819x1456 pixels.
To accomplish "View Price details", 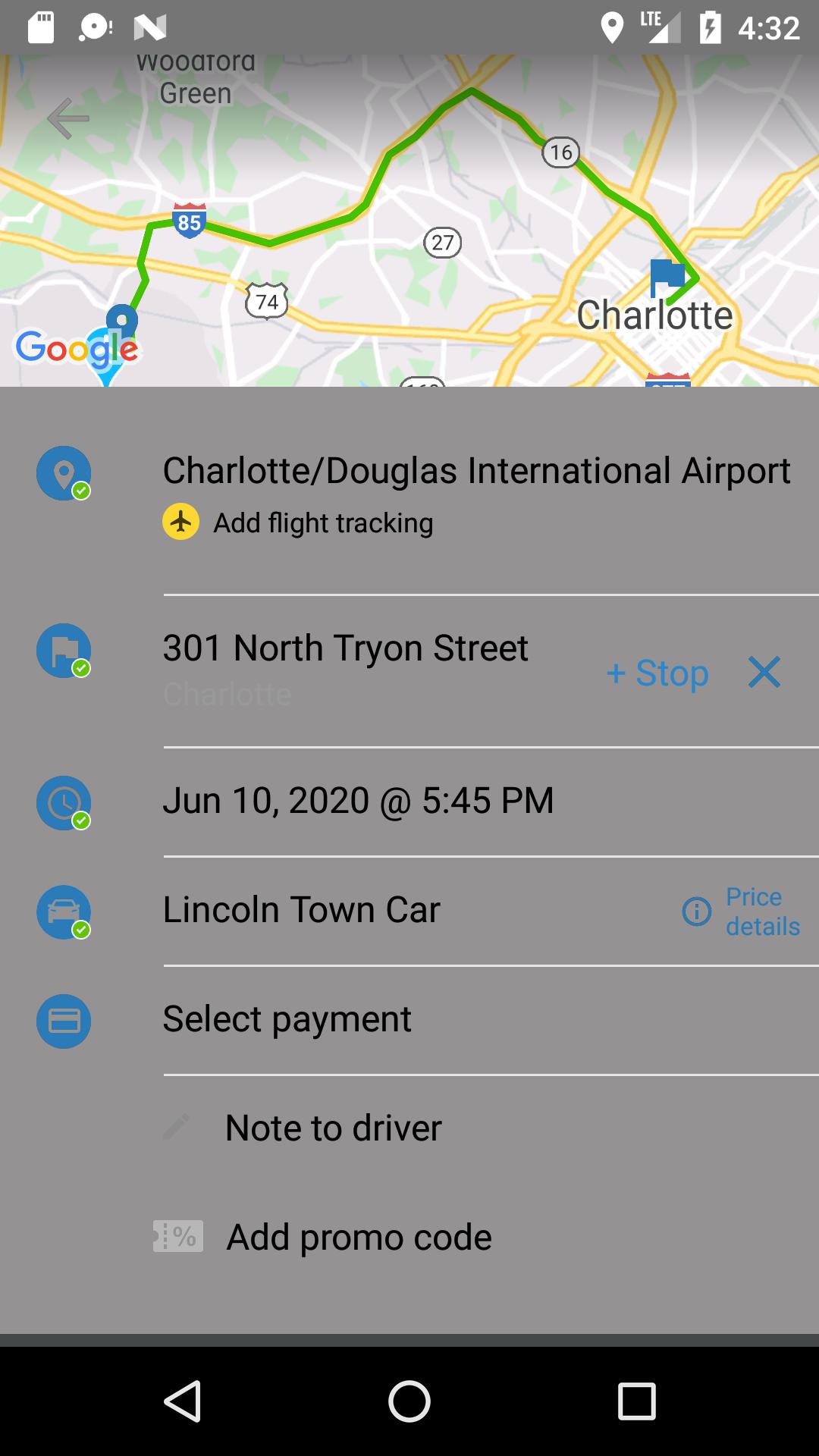I will point(742,912).
